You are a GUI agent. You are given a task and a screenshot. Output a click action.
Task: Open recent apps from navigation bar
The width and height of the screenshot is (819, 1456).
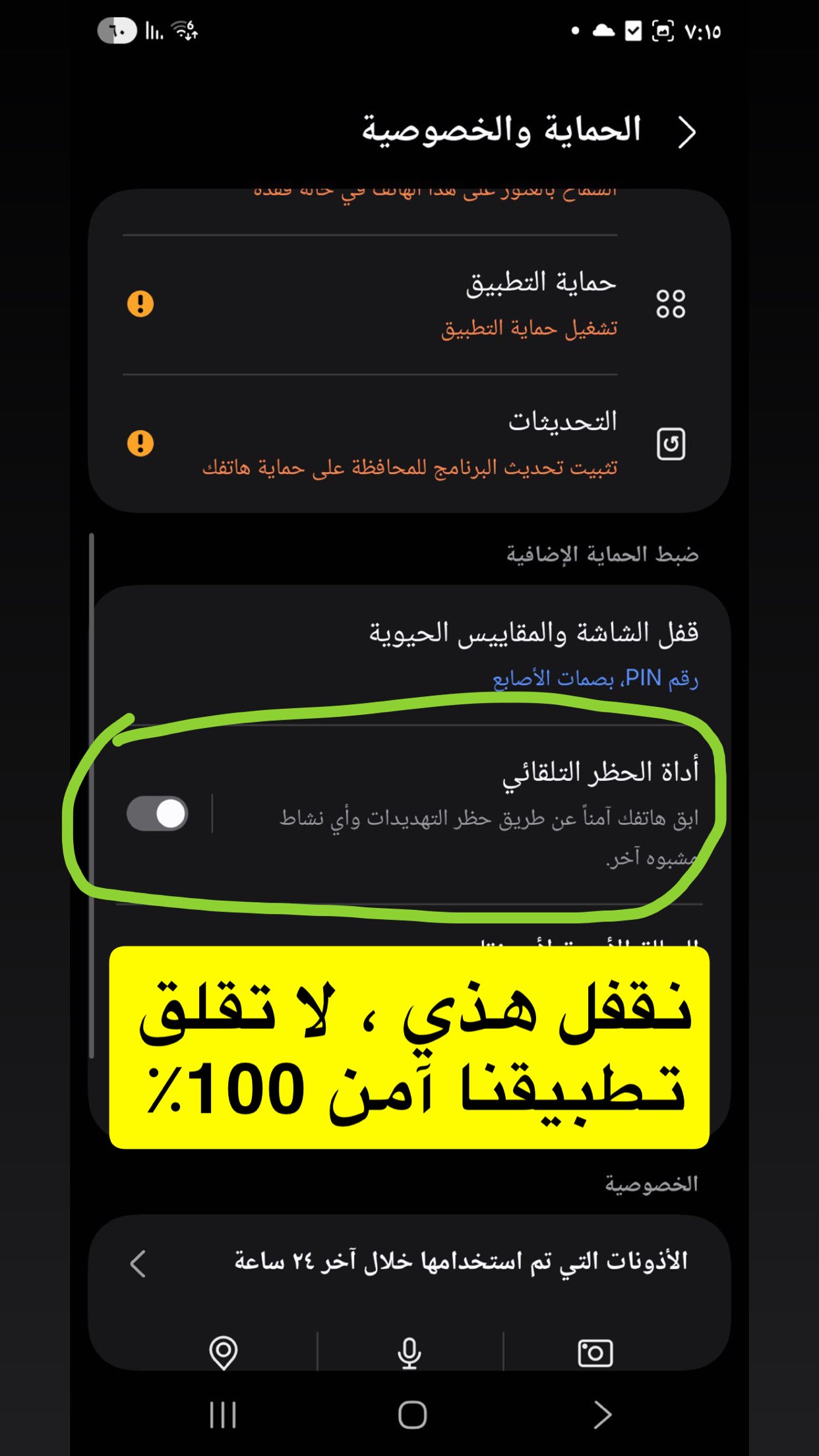click(223, 1414)
